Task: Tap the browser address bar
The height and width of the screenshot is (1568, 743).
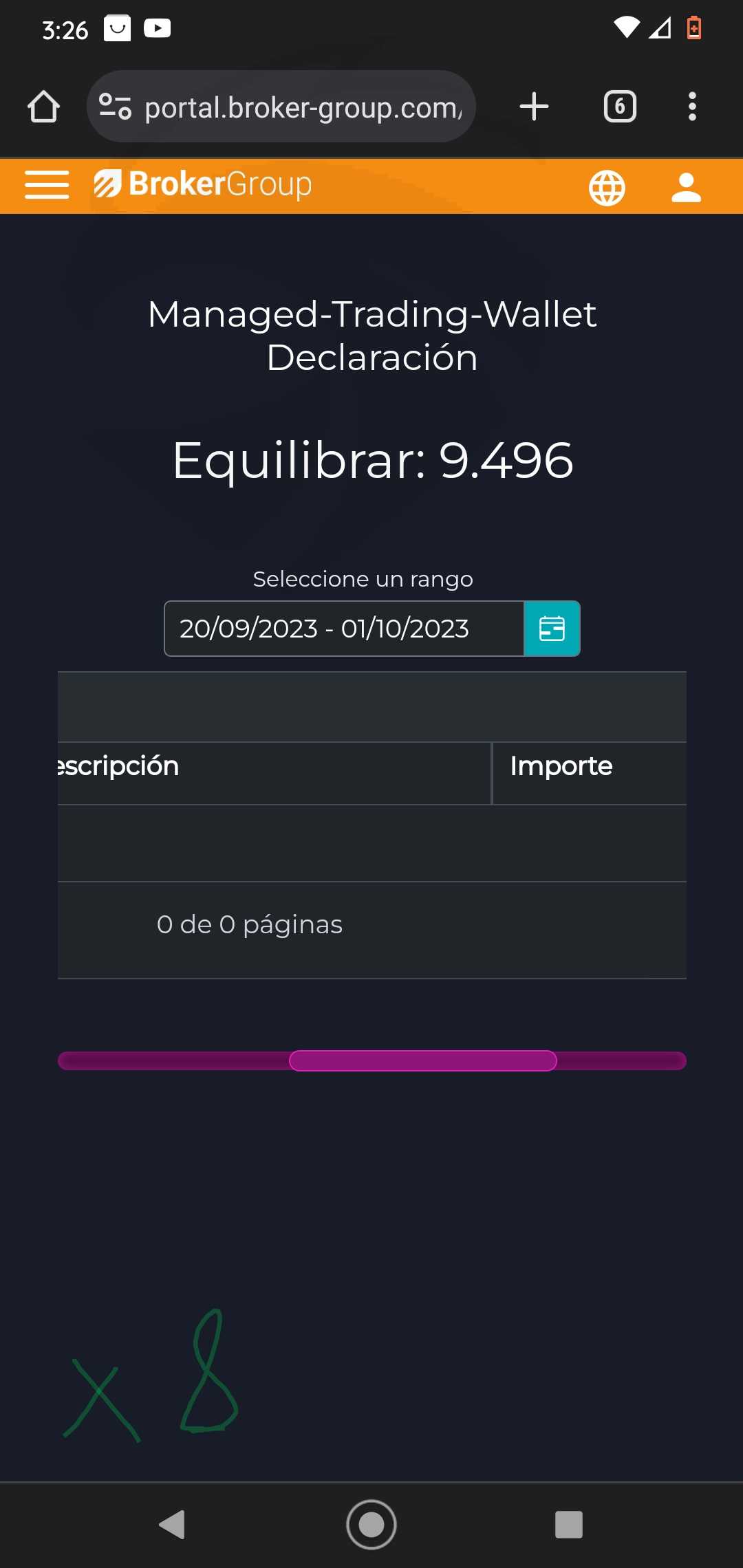Action: click(x=281, y=107)
